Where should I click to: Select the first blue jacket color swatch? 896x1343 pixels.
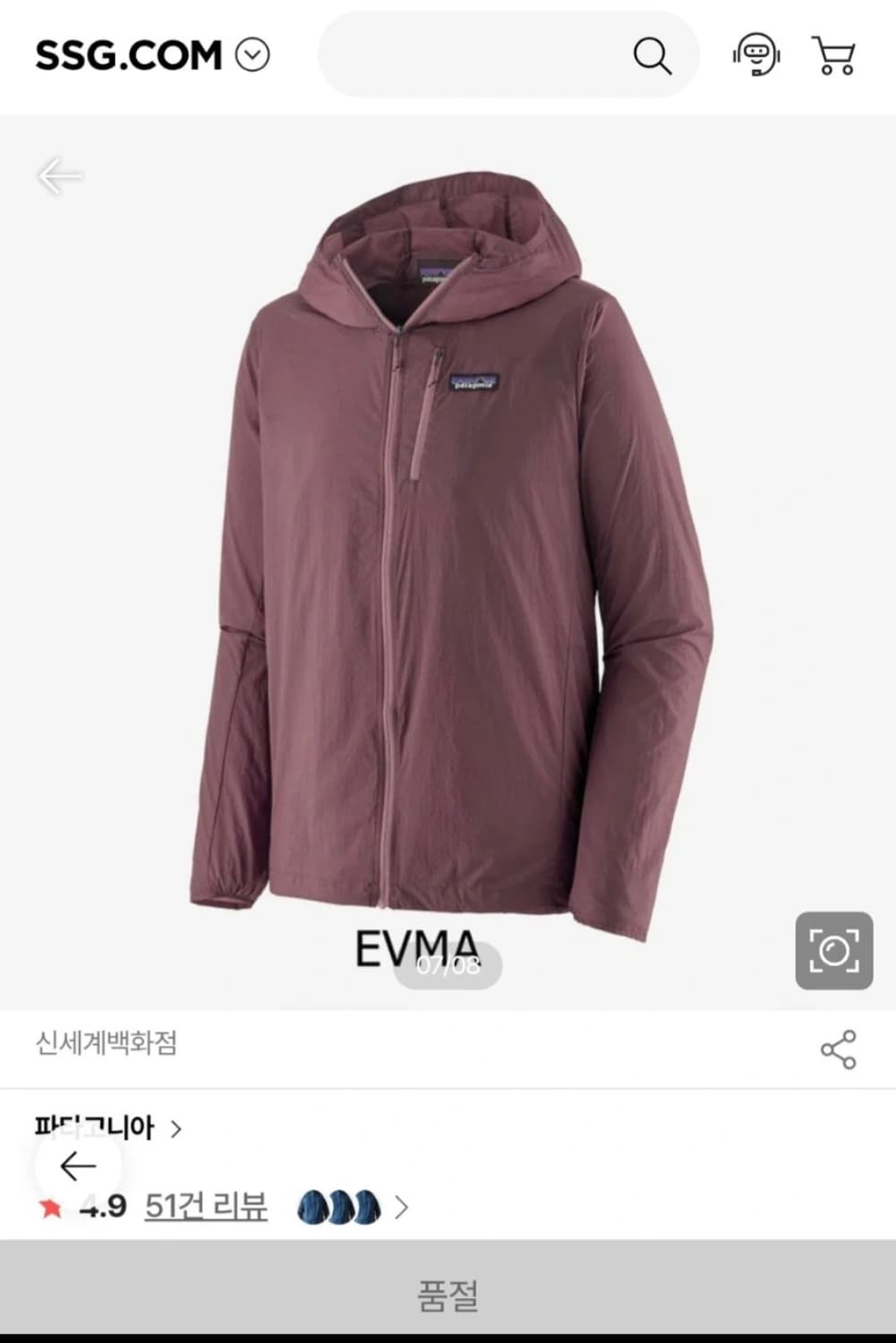point(312,1206)
